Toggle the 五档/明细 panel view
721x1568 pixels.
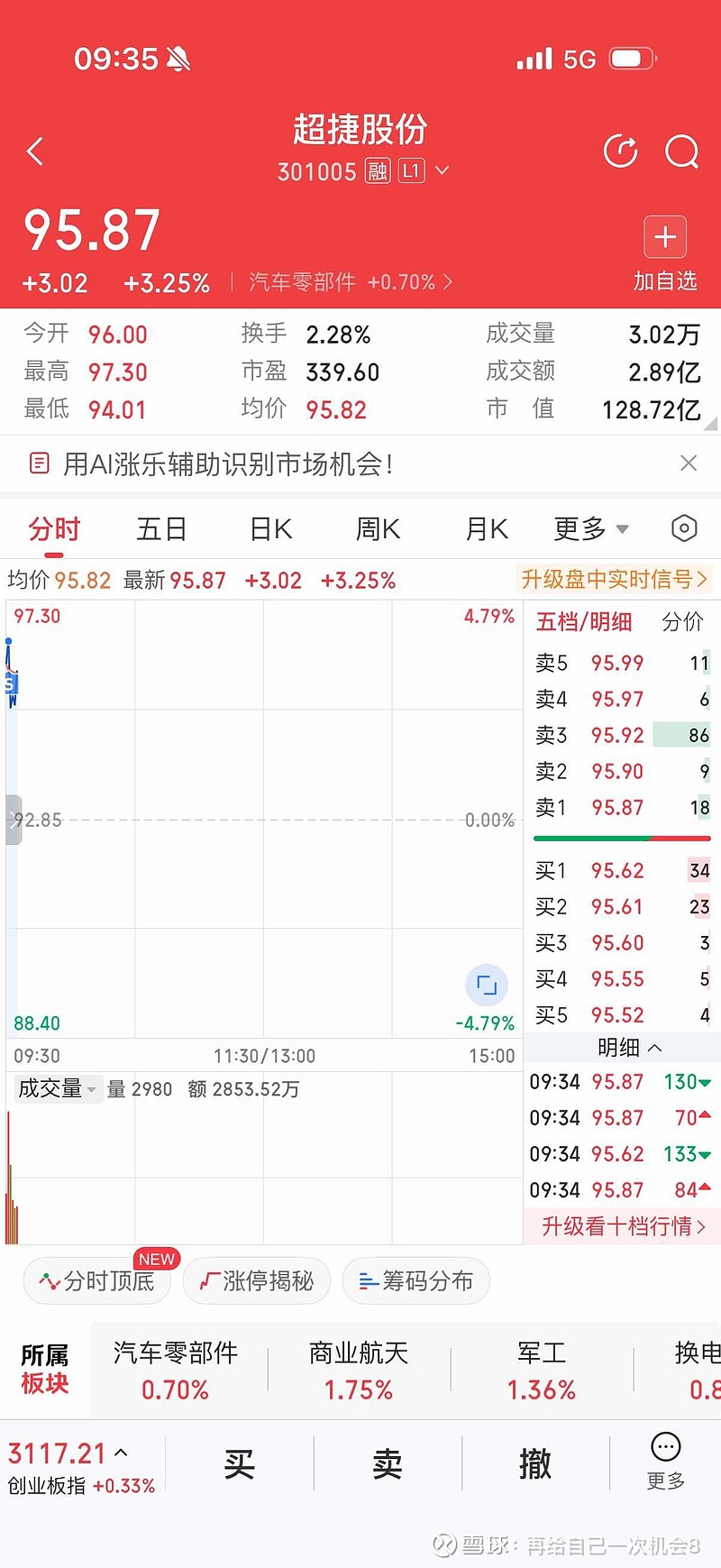583,621
